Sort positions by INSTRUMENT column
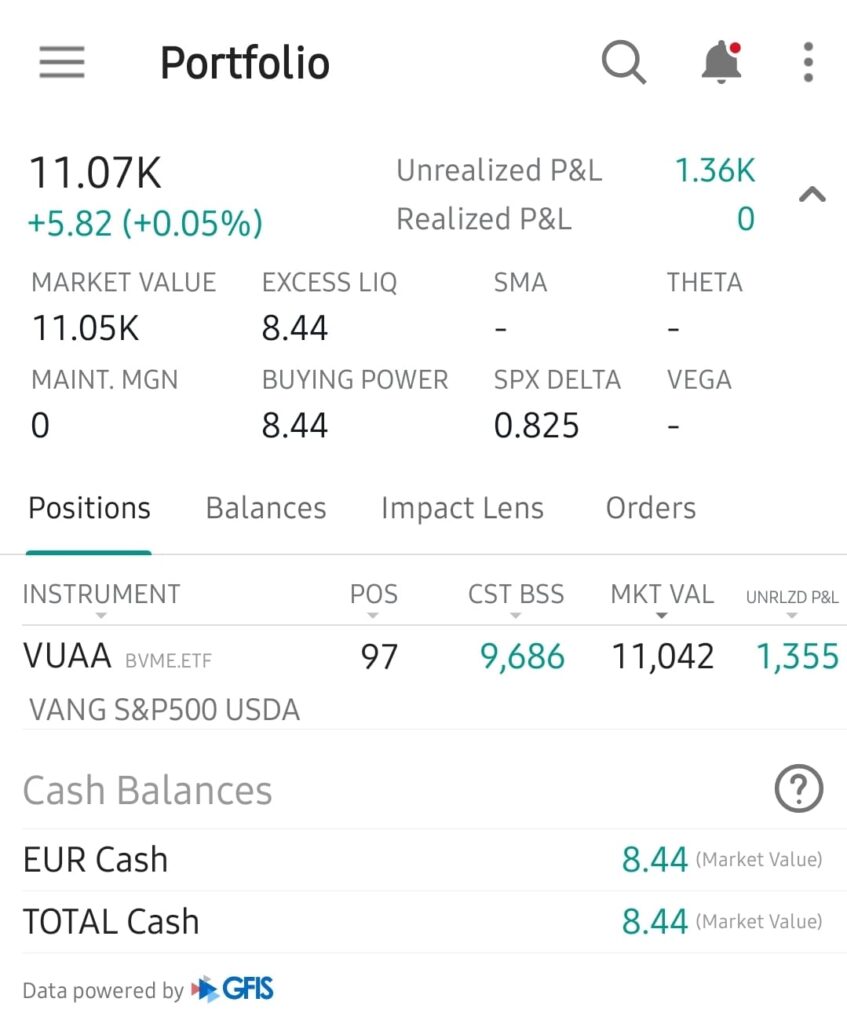This screenshot has width=847, height=1024. click(101, 595)
